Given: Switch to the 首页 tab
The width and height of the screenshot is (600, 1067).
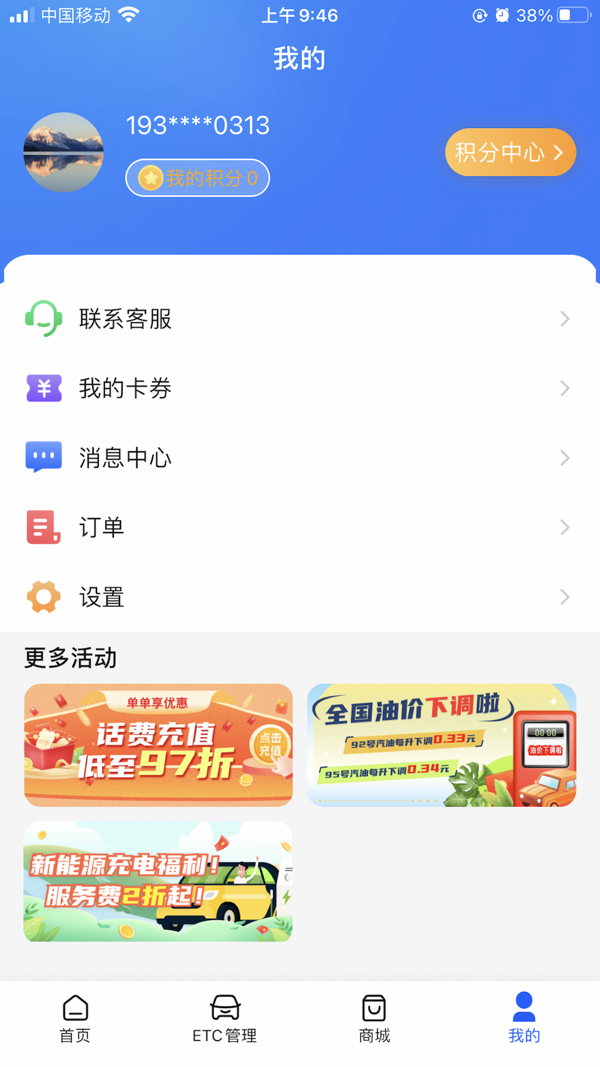Looking at the screenshot, I should coord(75,1018).
